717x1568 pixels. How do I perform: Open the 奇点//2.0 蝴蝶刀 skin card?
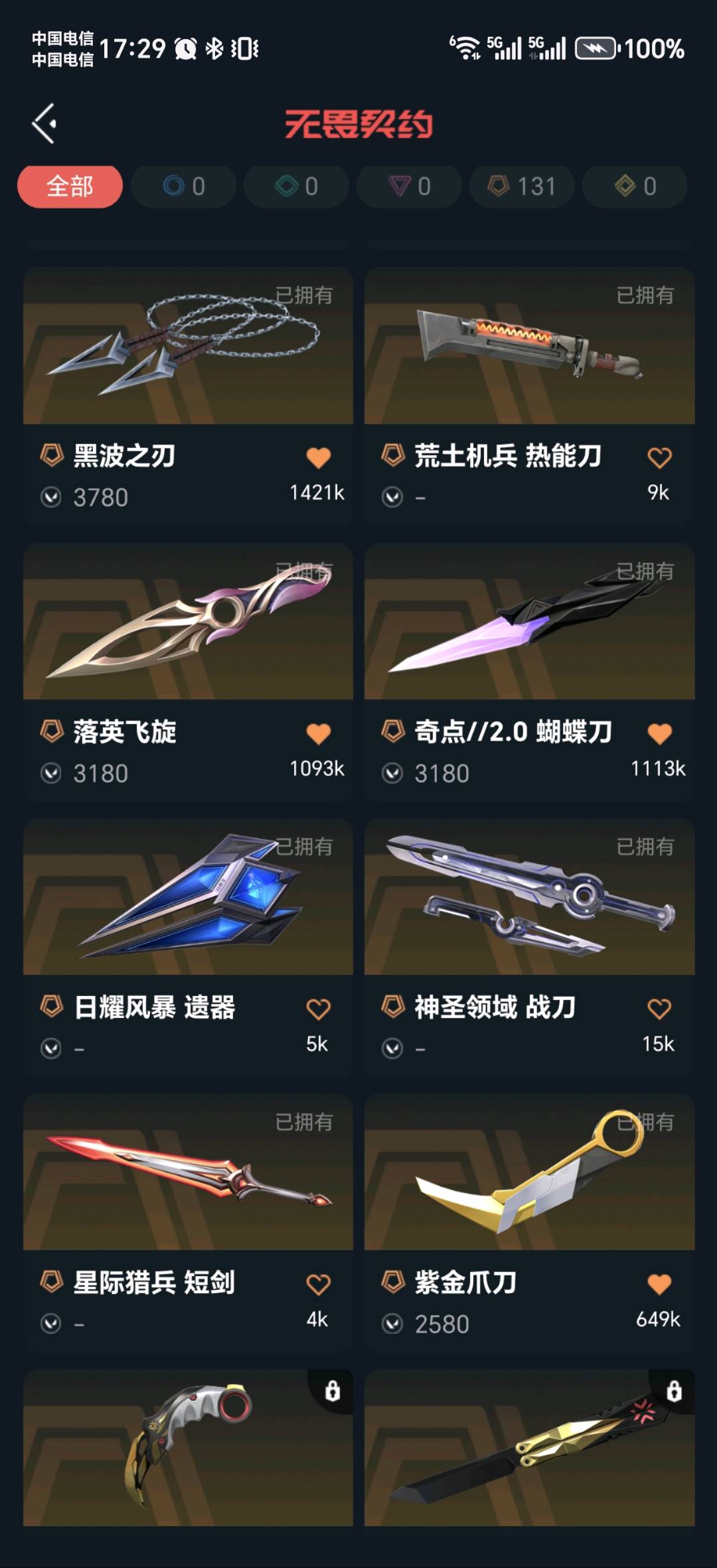(x=529, y=622)
